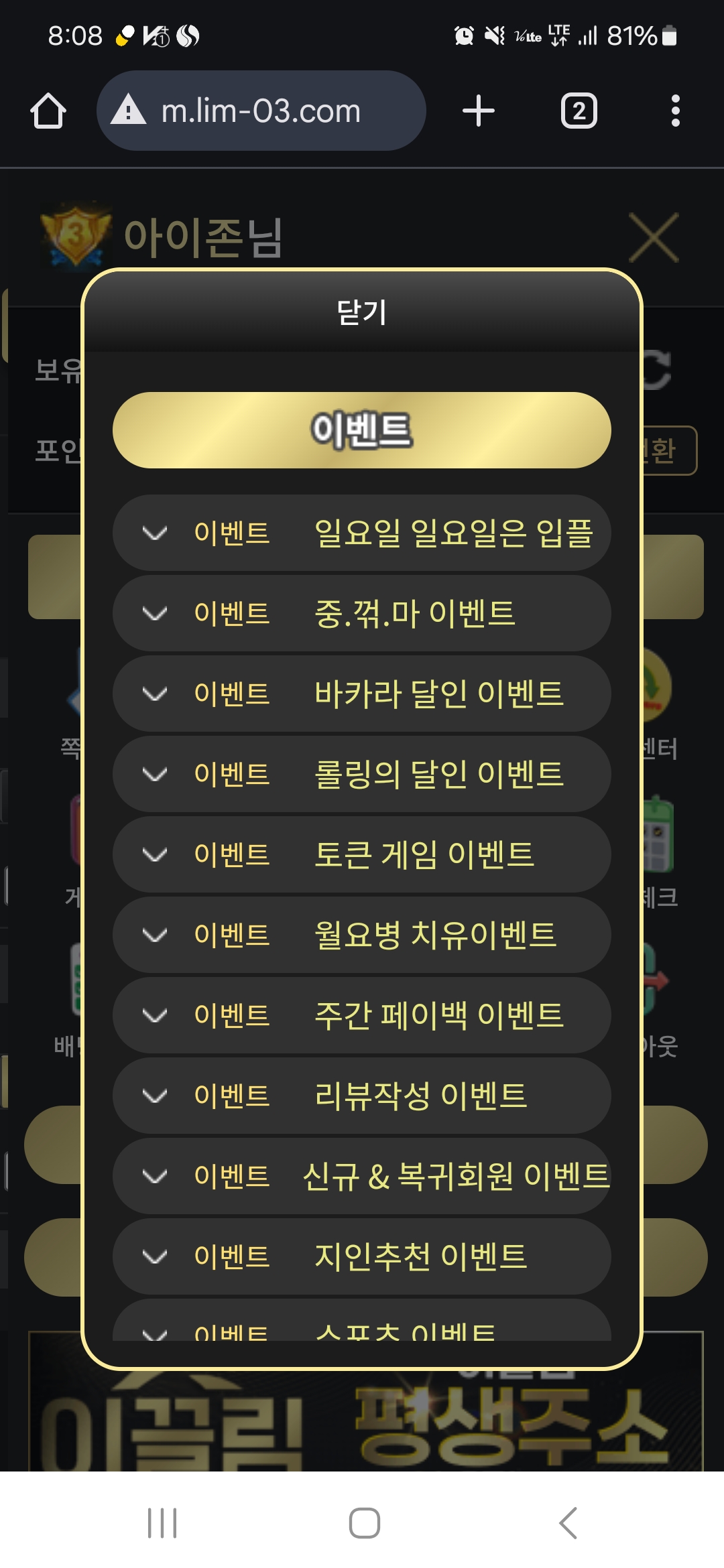Screen dimensions: 724x1568
Task: Open the 바카라 달인 이벤트 entry
Action: [362, 694]
